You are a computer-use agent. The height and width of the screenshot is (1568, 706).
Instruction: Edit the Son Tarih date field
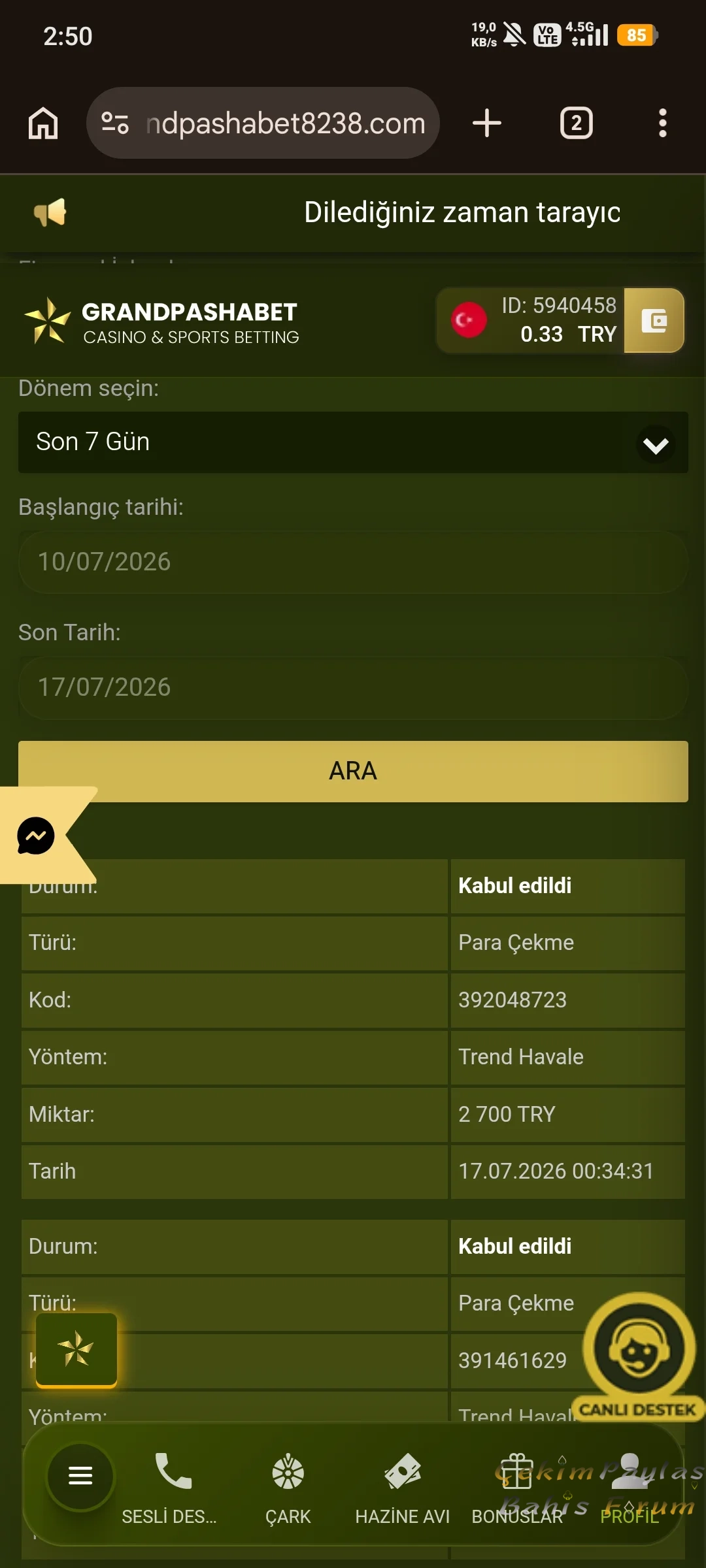[353, 687]
